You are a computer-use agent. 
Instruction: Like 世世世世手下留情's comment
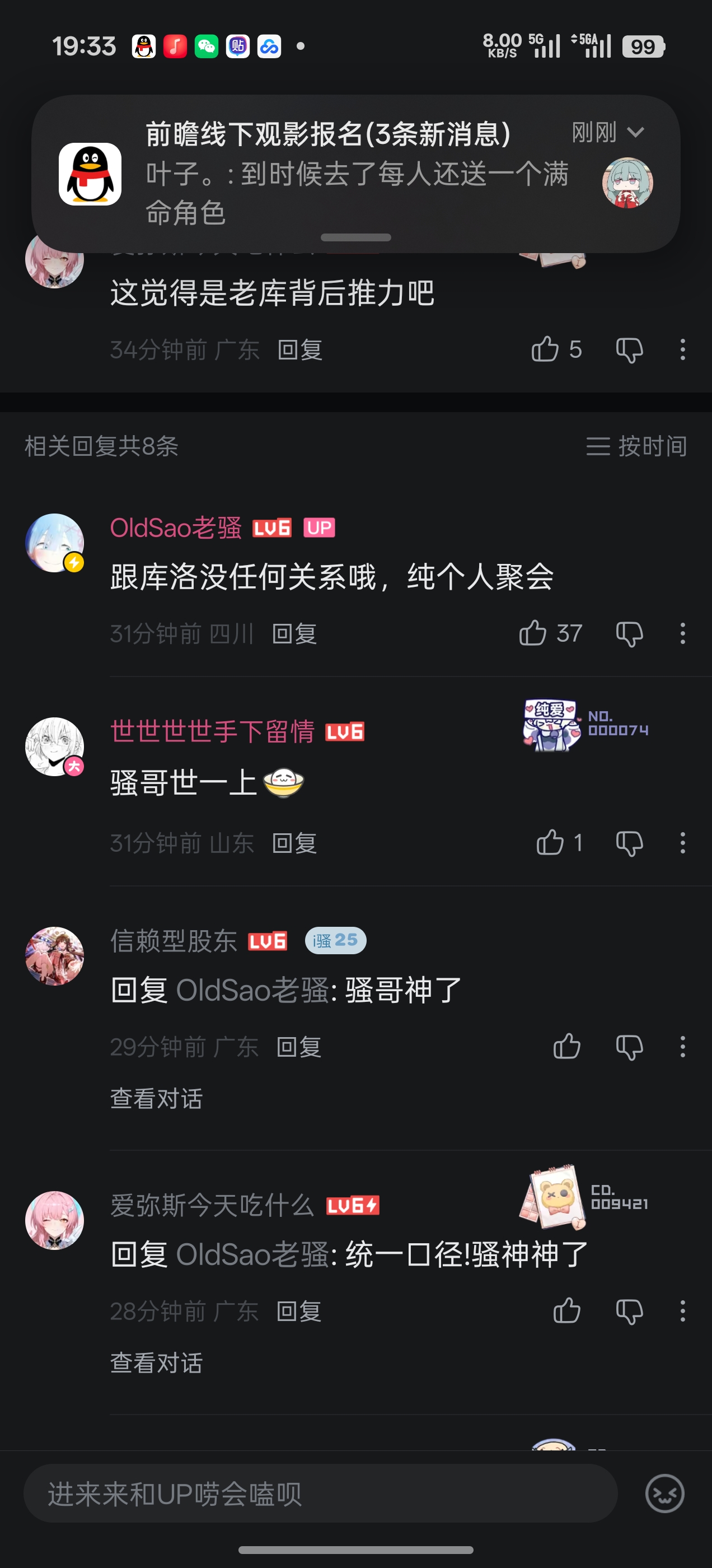(x=550, y=842)
